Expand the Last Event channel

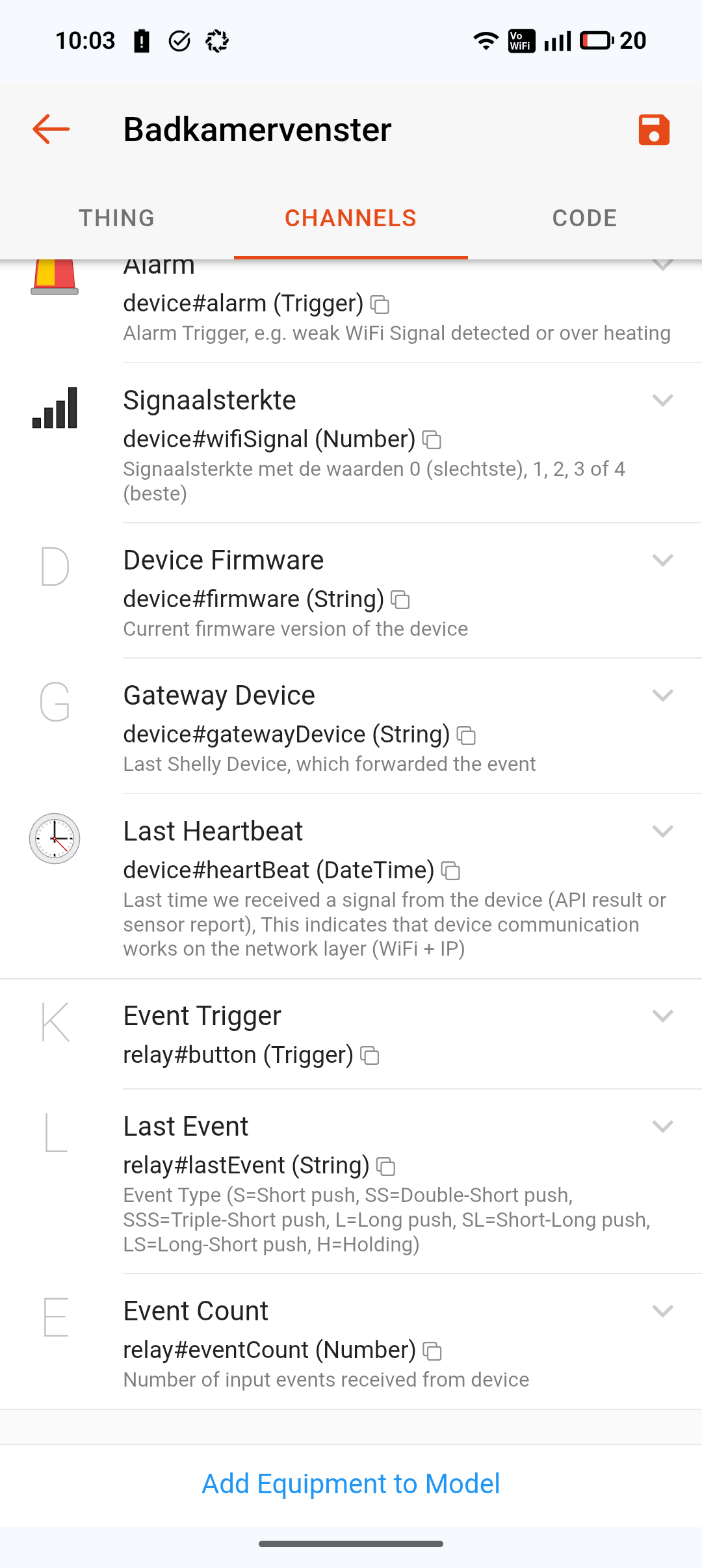tap(662, 1126)
